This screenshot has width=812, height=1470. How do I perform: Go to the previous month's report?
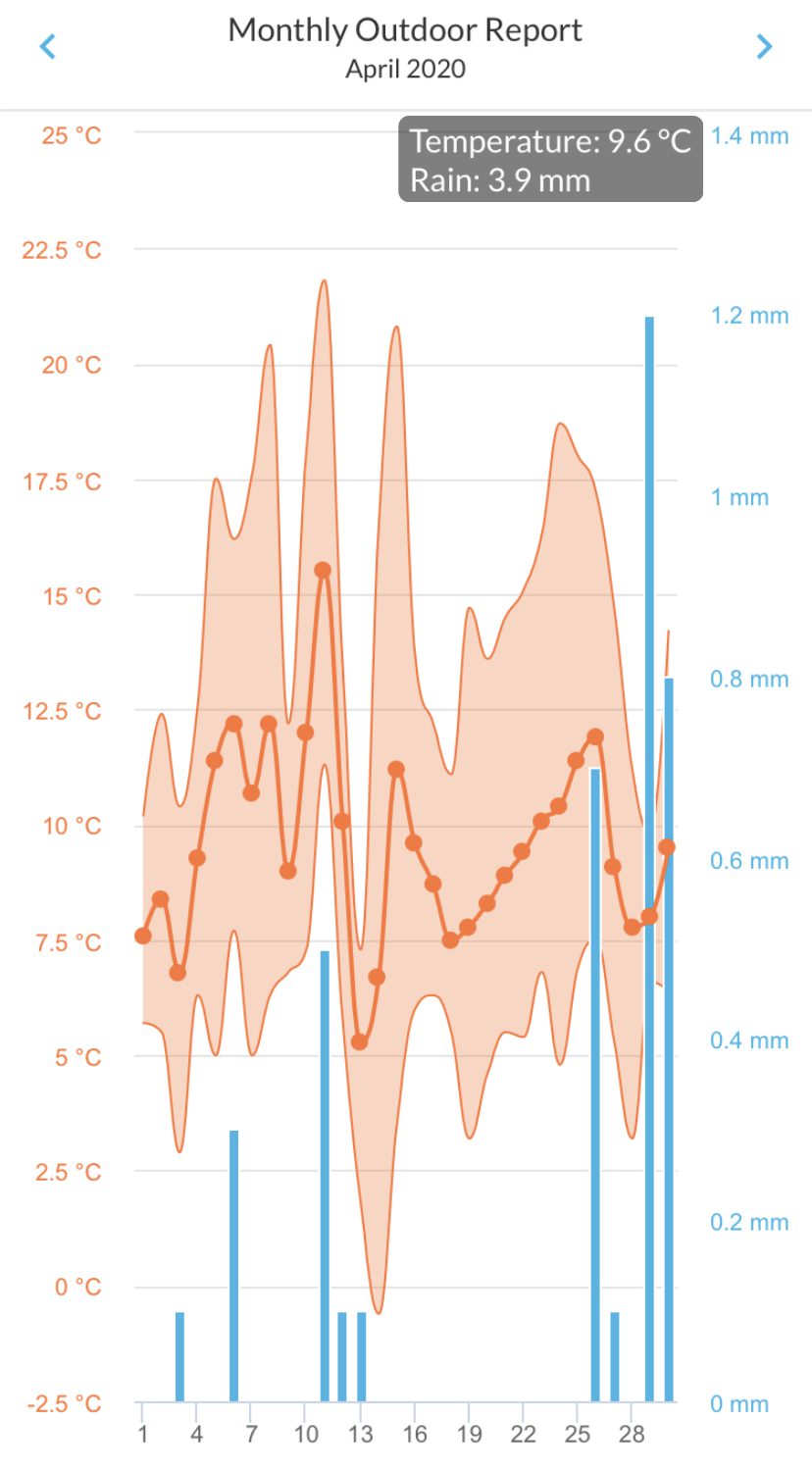47,46
